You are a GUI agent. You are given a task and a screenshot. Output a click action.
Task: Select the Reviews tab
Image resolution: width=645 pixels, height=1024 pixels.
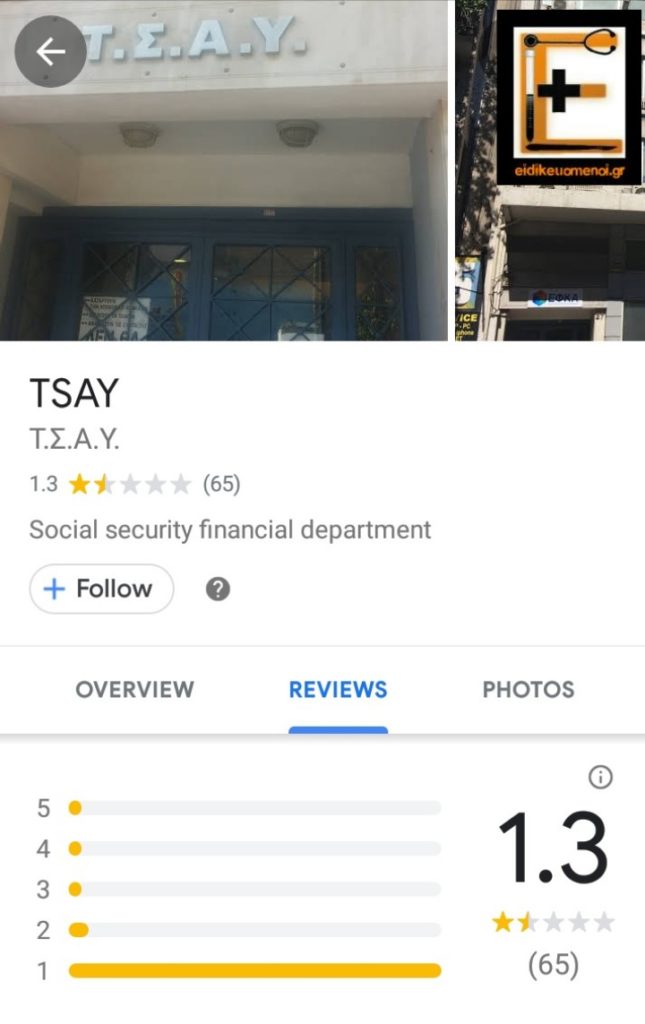(x=337, y=689)
